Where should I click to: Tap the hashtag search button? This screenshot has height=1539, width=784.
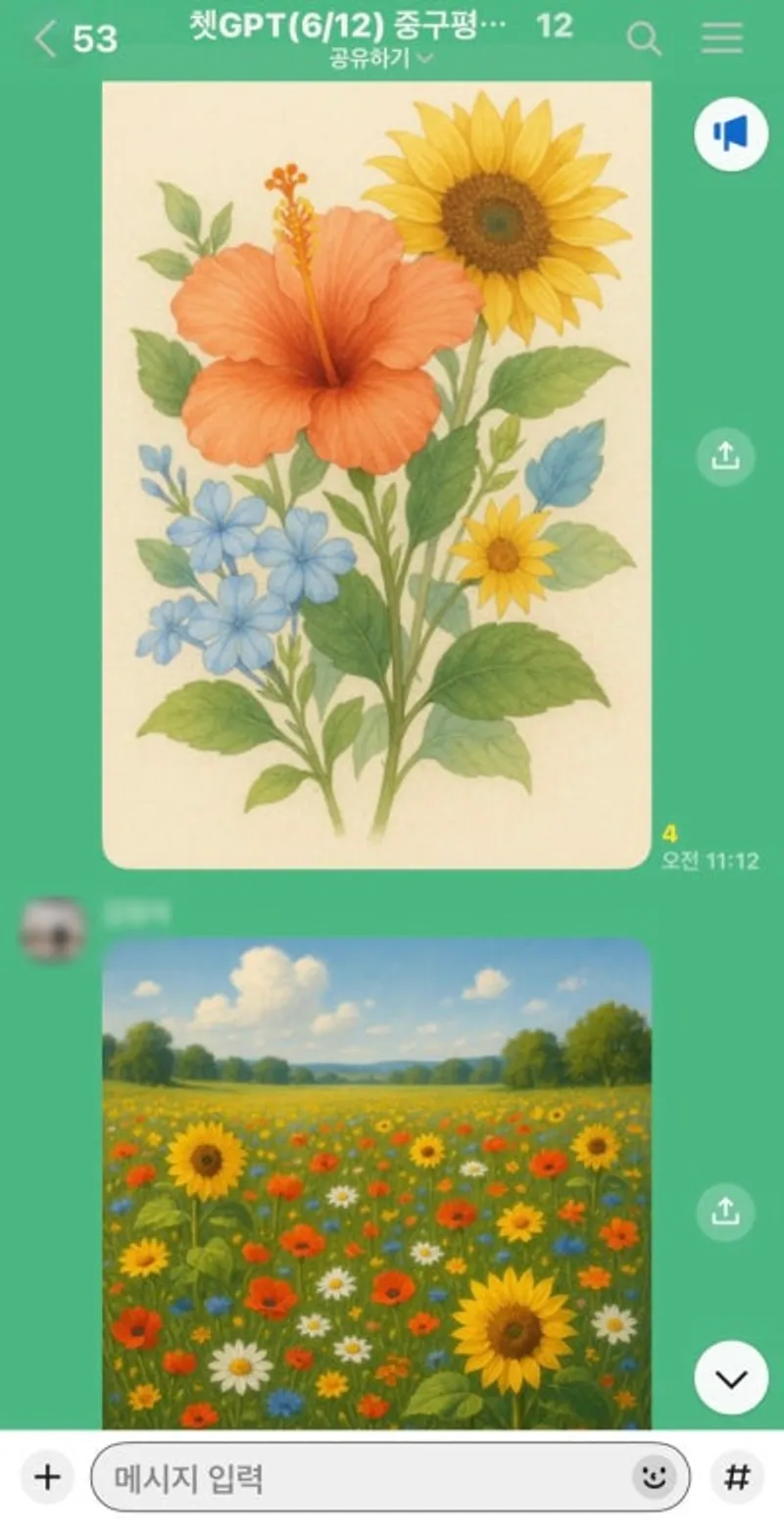pyautogui.click(x=736, y=1476)
